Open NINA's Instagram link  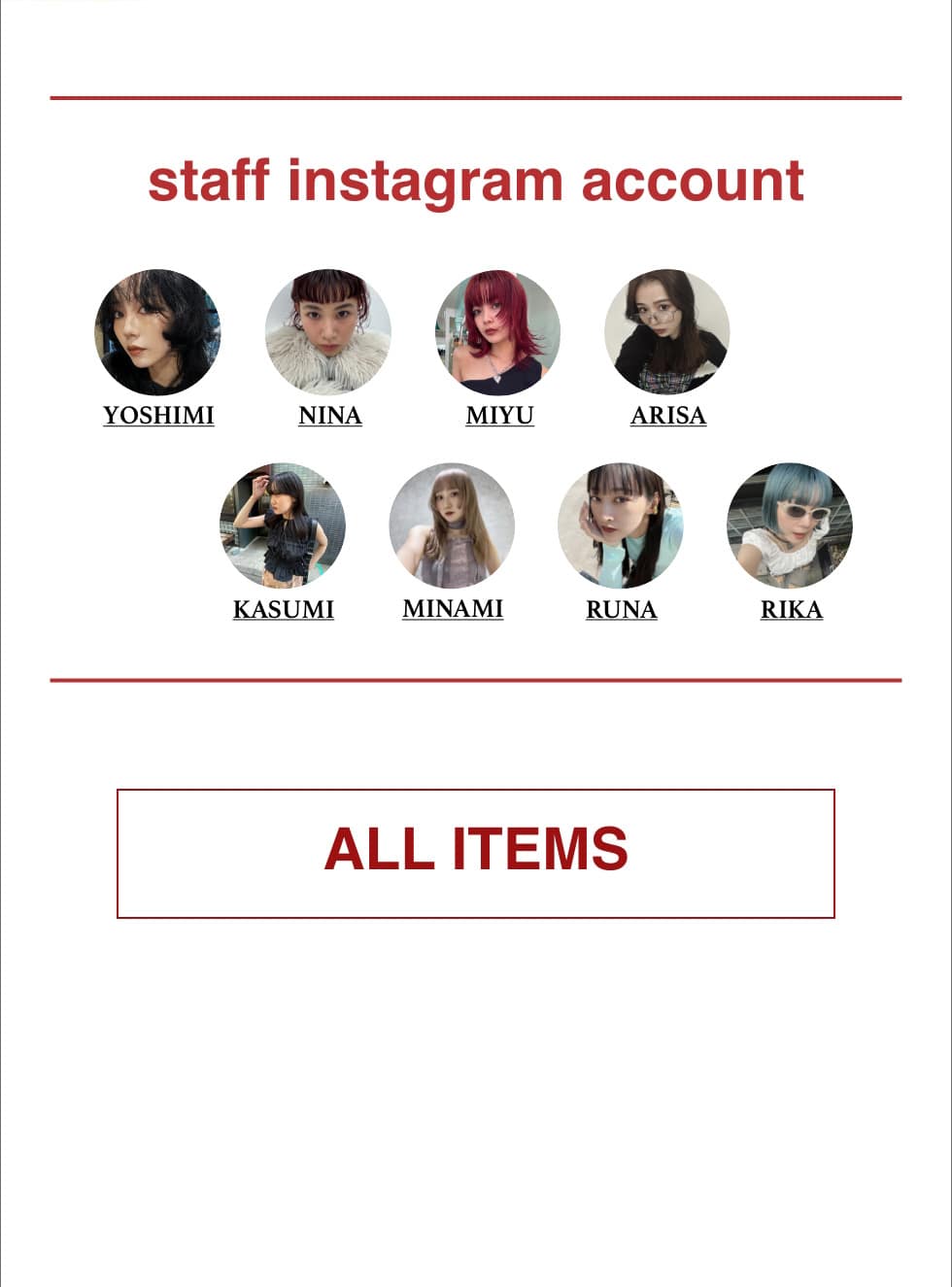tap(329, 415)
